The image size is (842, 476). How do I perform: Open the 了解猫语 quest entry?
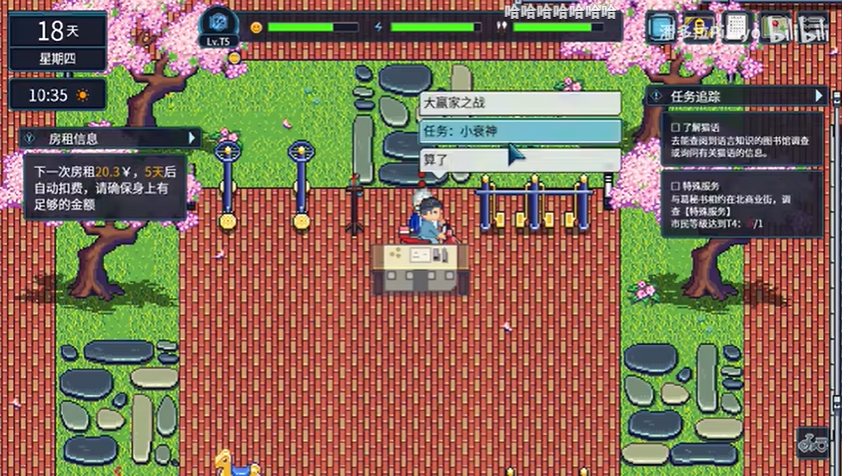click(x=743, y=137)
